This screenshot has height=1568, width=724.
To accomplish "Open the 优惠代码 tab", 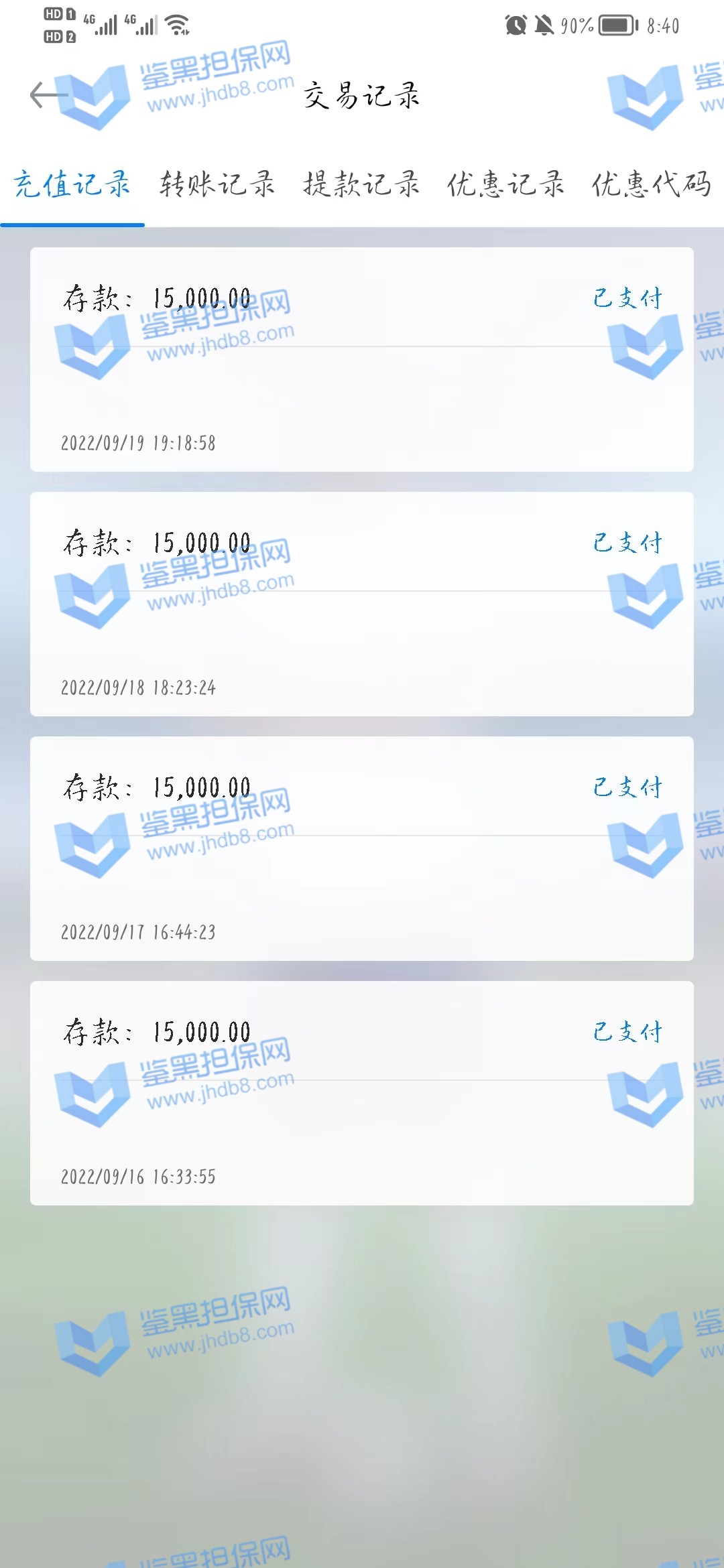I will (x=651, y=184).
